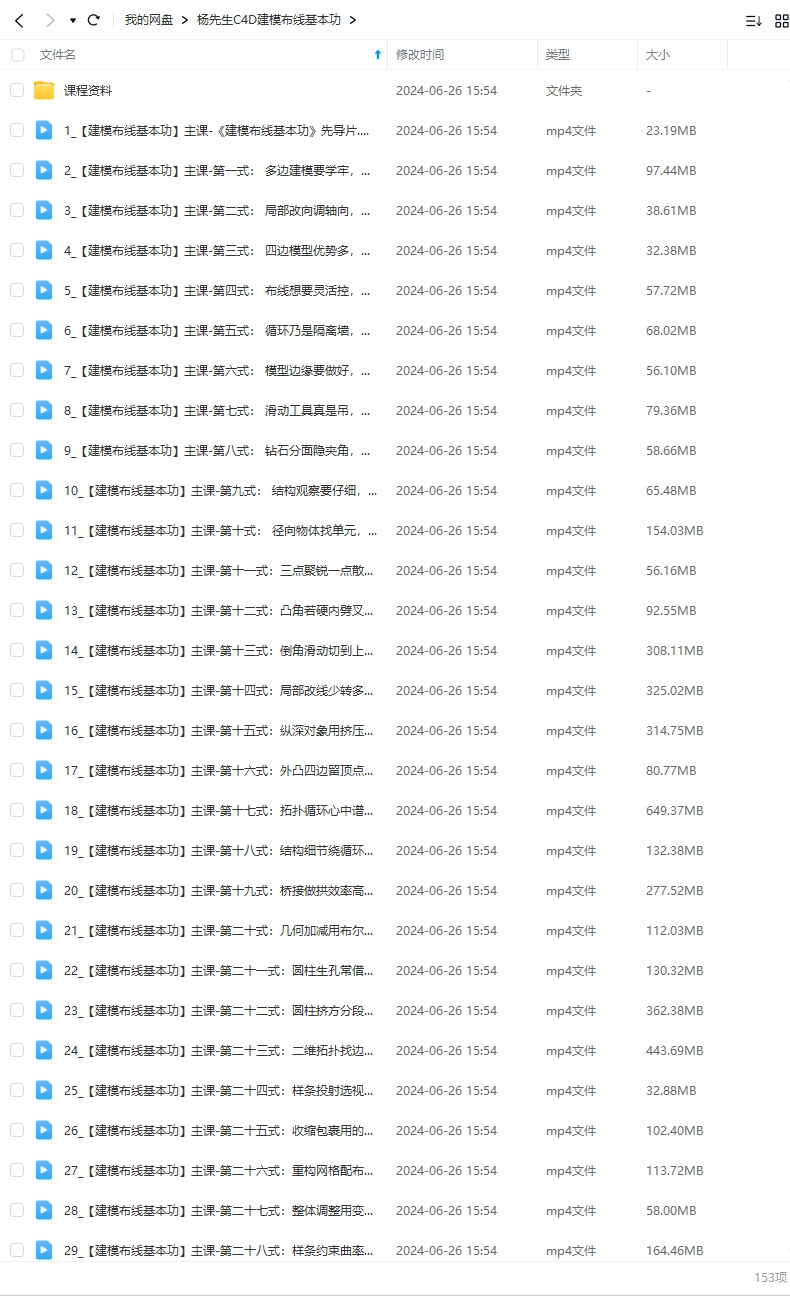The height and width of the screenshot is (1296, 790).
Task: Open video 1_ 先导片
Action: pyautogui.click(x=215, y=130)
